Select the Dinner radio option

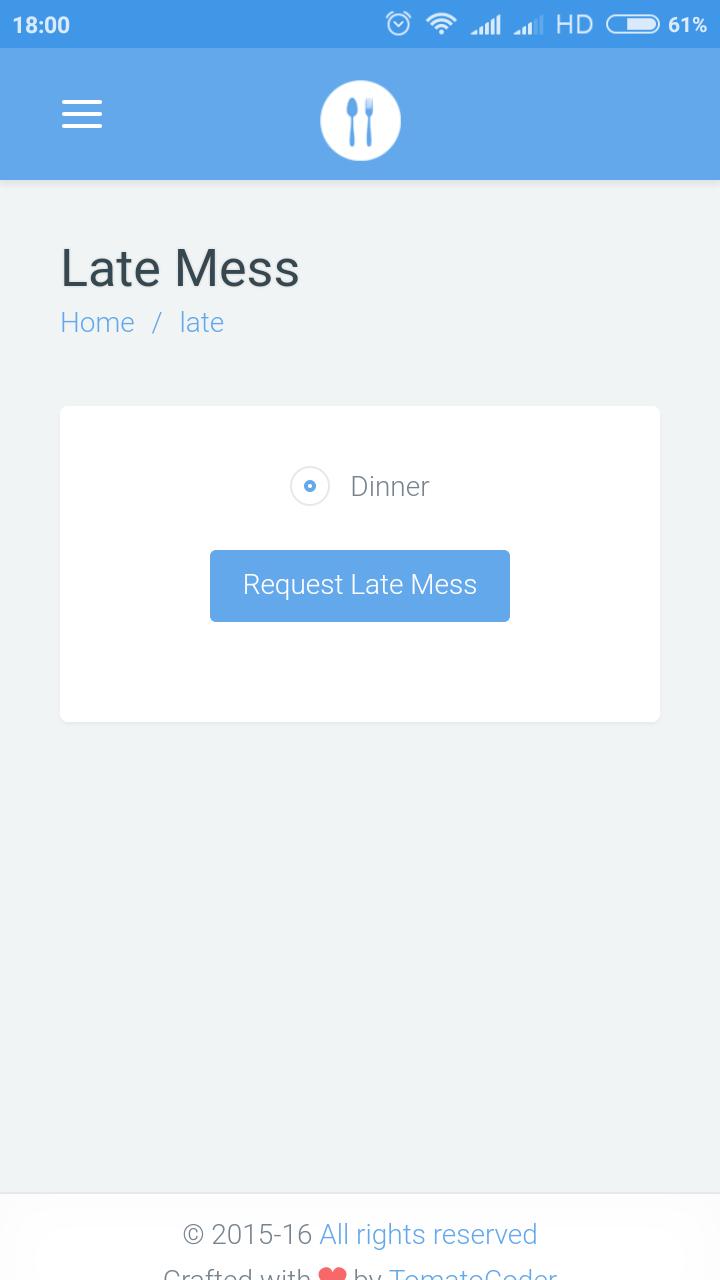[310, 486]
